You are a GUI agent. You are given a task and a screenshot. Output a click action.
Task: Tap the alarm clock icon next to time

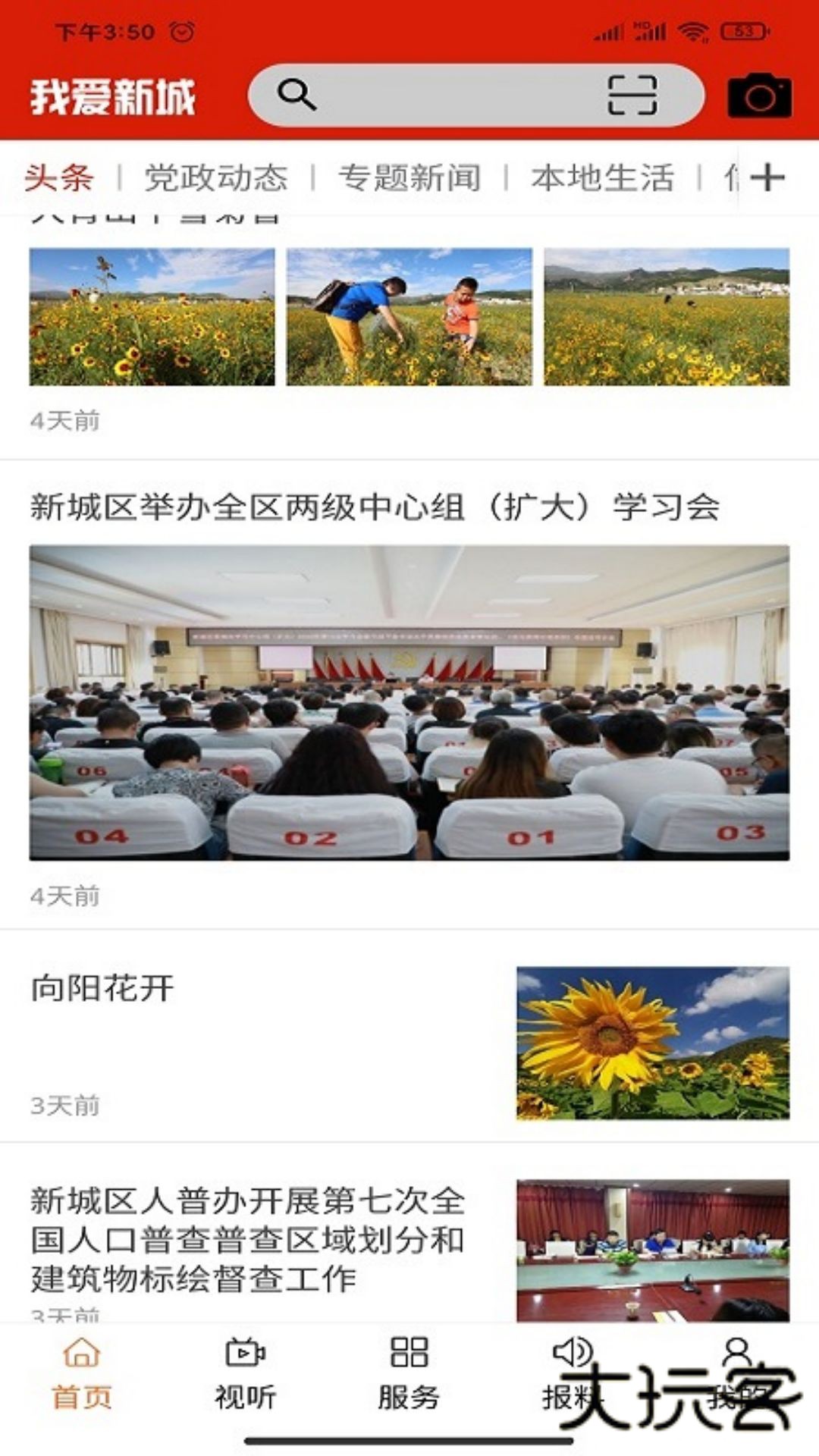pos(182,32)
